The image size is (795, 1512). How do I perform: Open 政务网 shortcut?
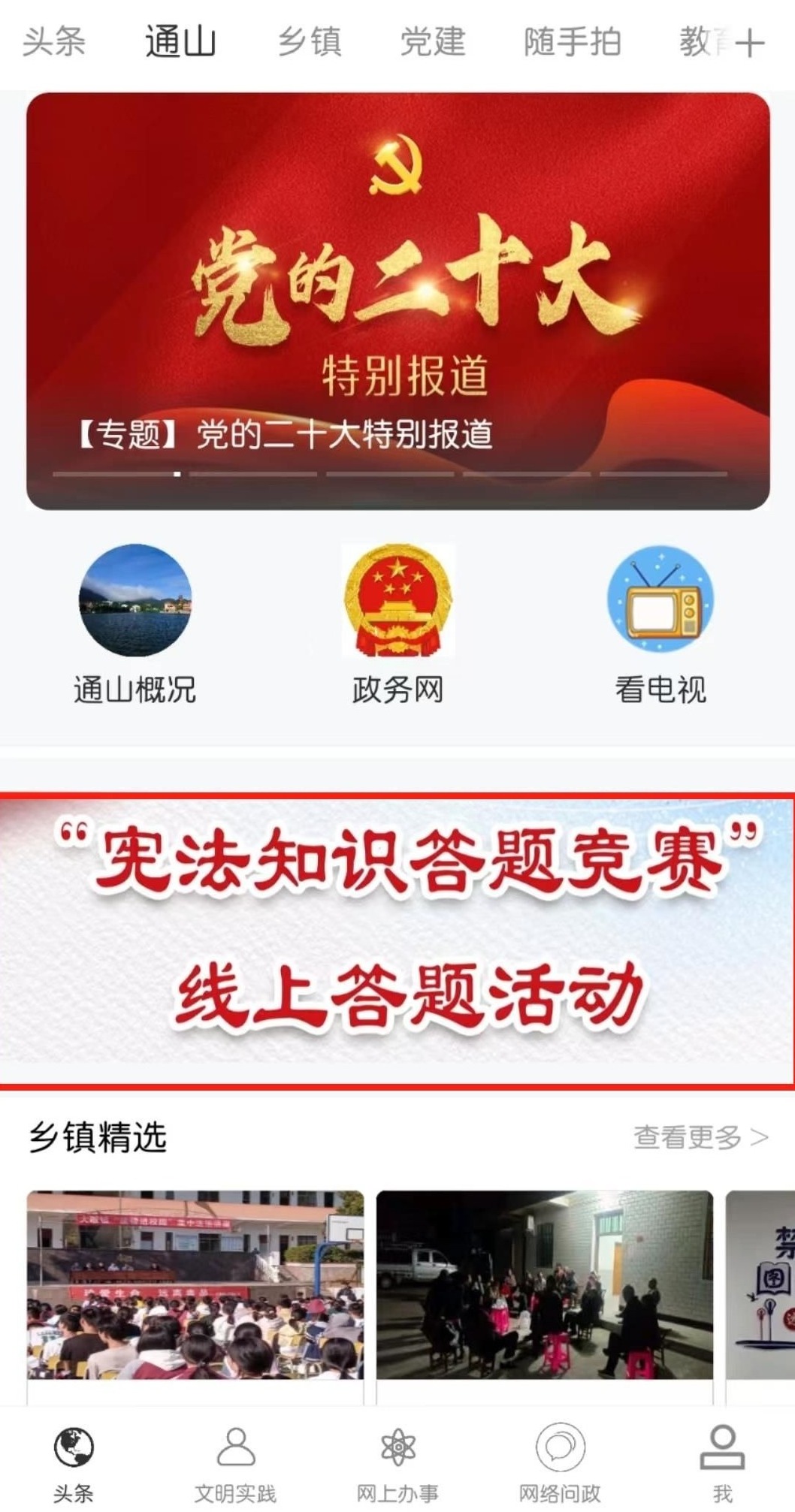coord(397,623)
